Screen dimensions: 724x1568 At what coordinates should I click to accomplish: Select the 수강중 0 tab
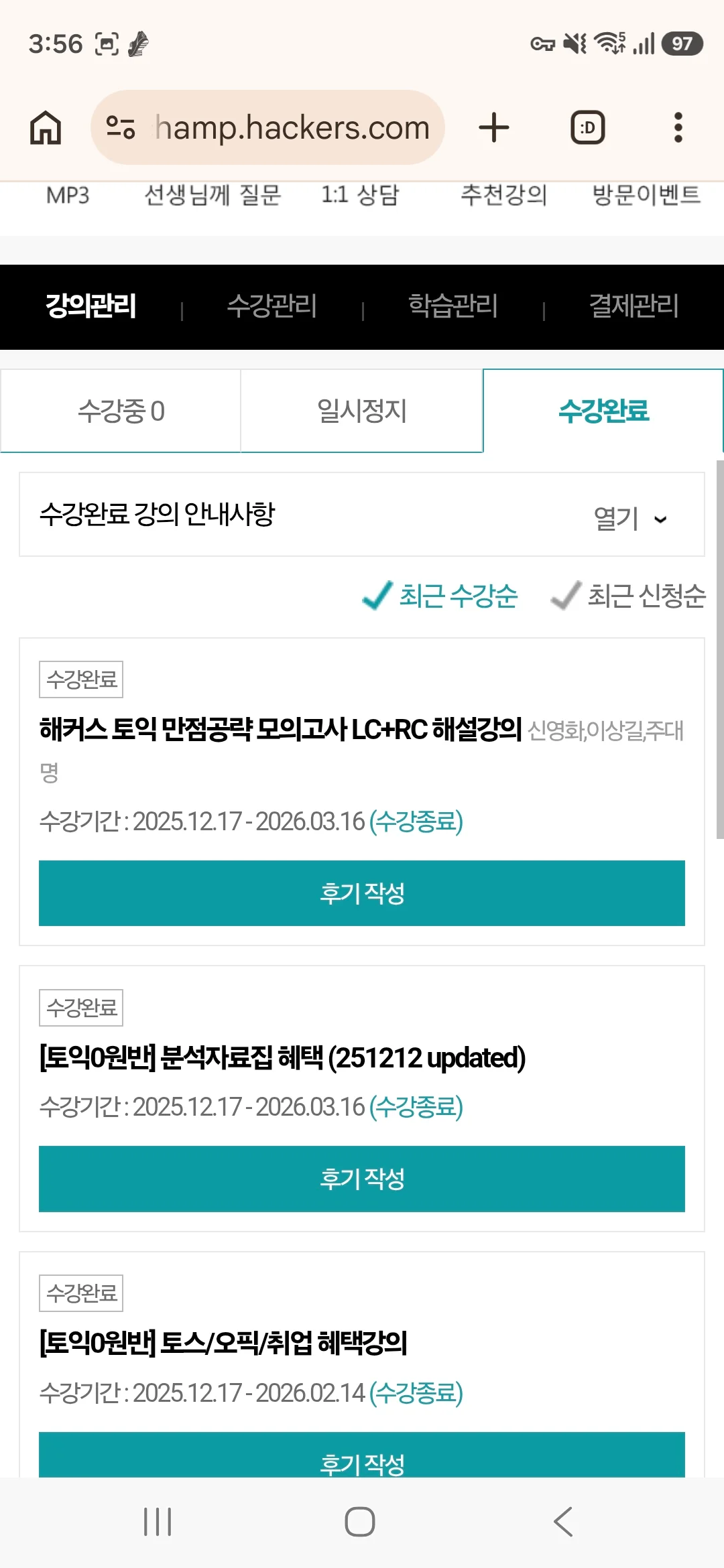click(x=121, y=411)
